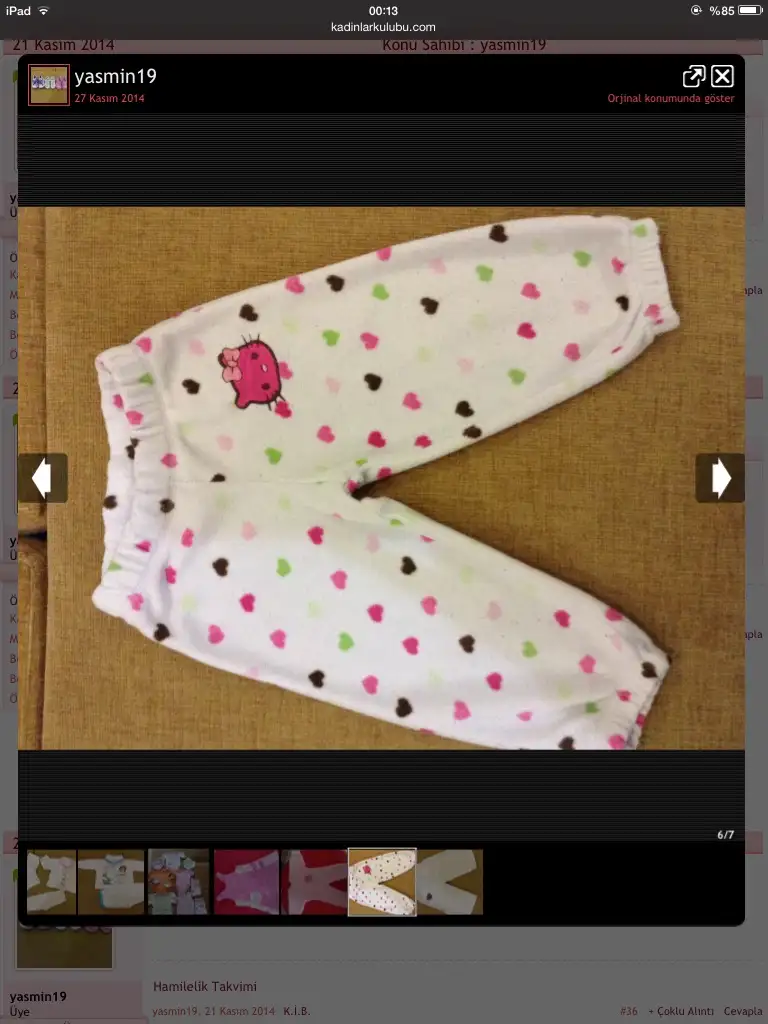Open image in new window icon
Viewport: 768px width, 1024px height.
693,76
